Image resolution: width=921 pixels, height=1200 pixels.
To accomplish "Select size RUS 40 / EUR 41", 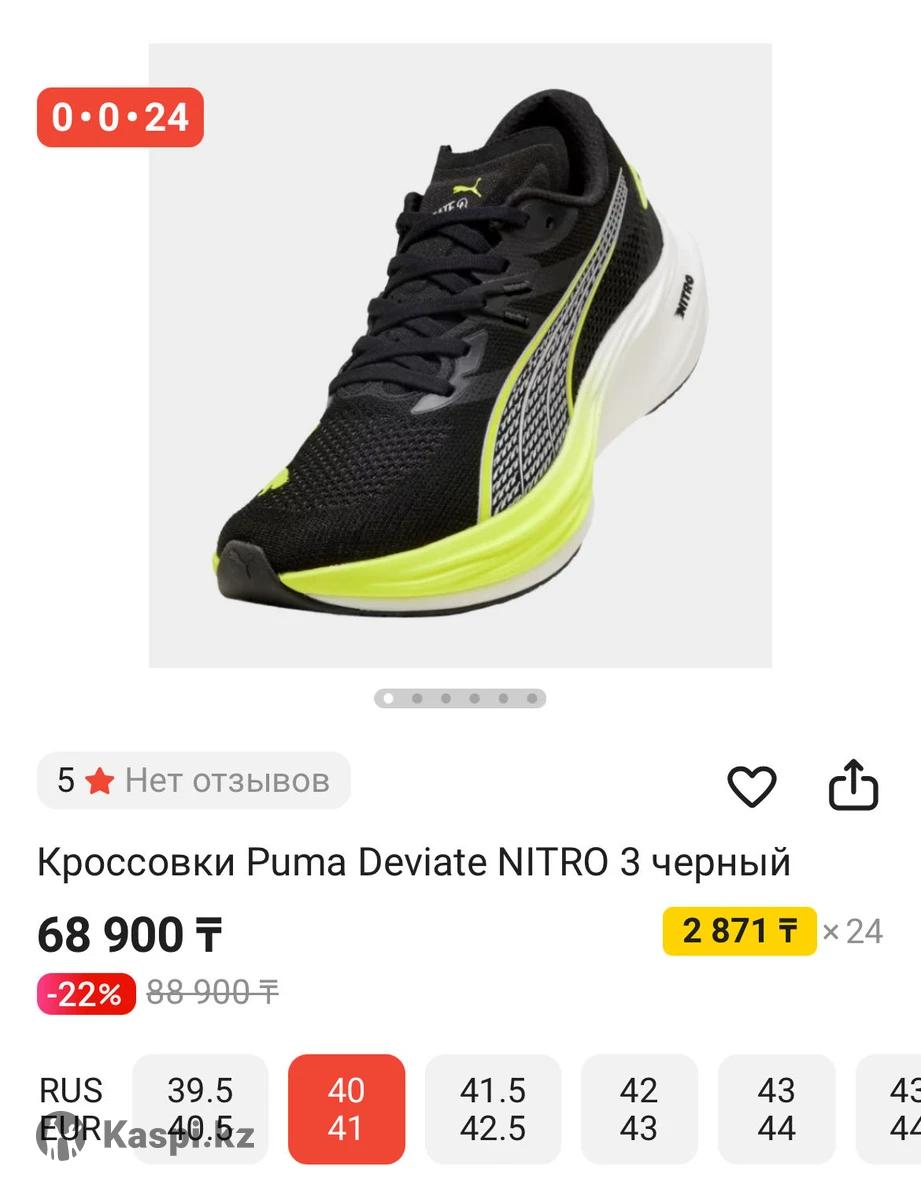I will click(x=346, y=1109).
